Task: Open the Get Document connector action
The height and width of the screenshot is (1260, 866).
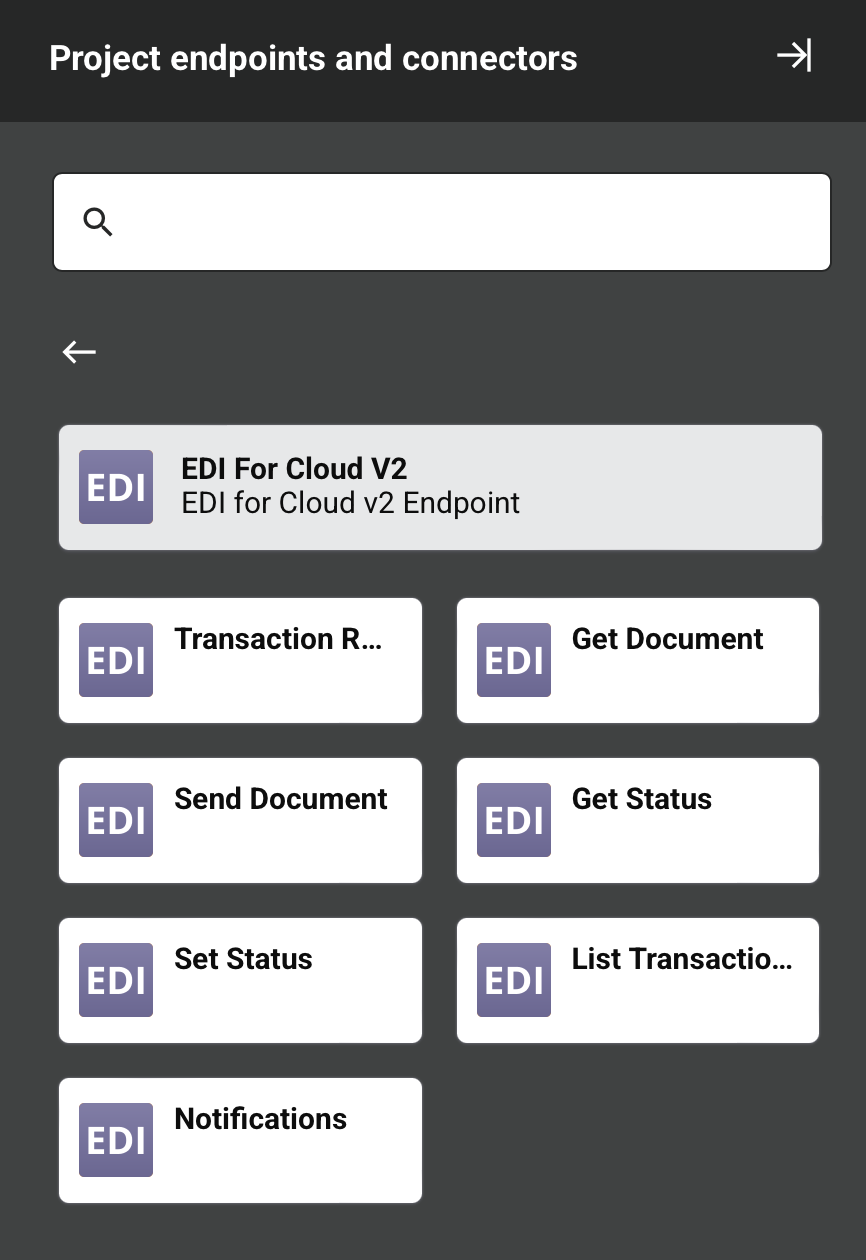Action: [637, 660]
